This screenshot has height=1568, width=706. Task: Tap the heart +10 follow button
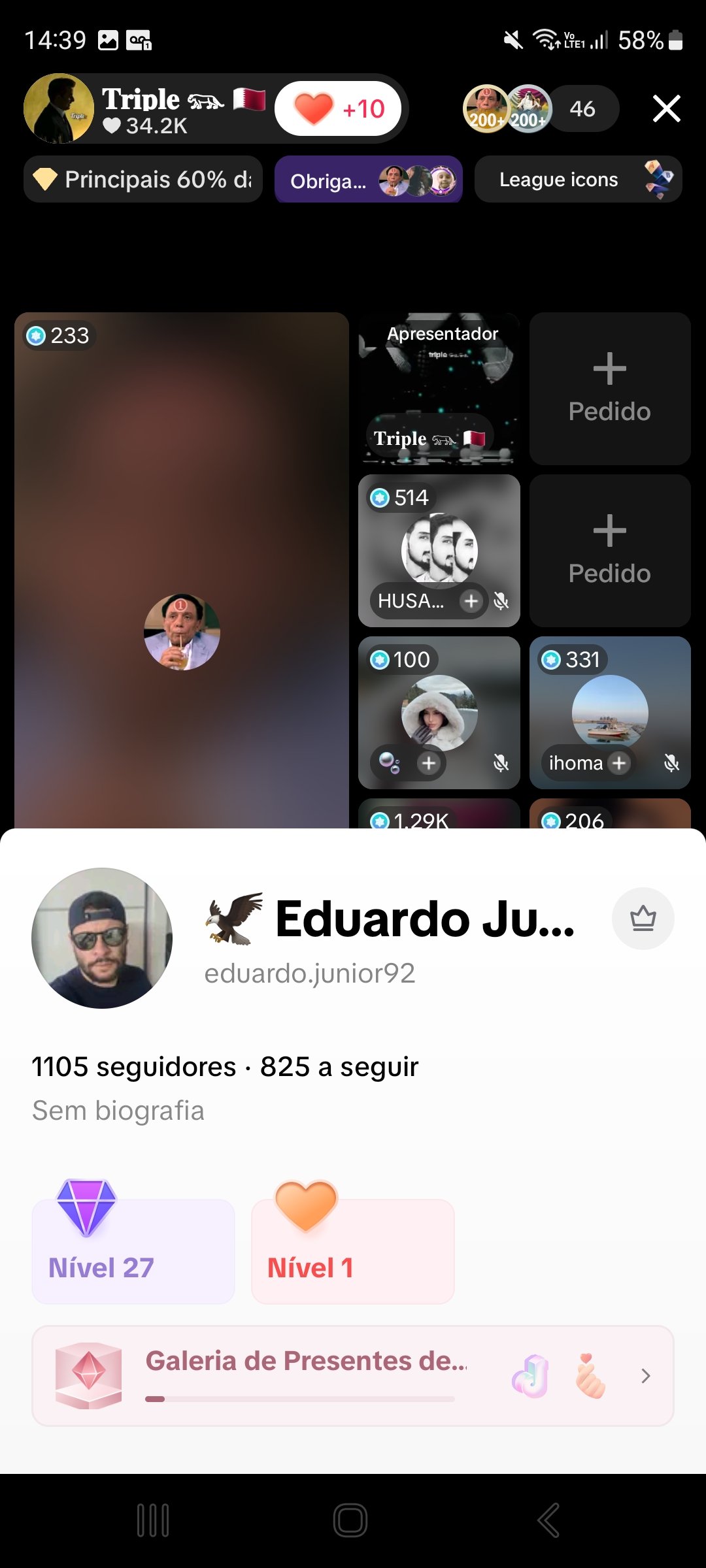340,108
